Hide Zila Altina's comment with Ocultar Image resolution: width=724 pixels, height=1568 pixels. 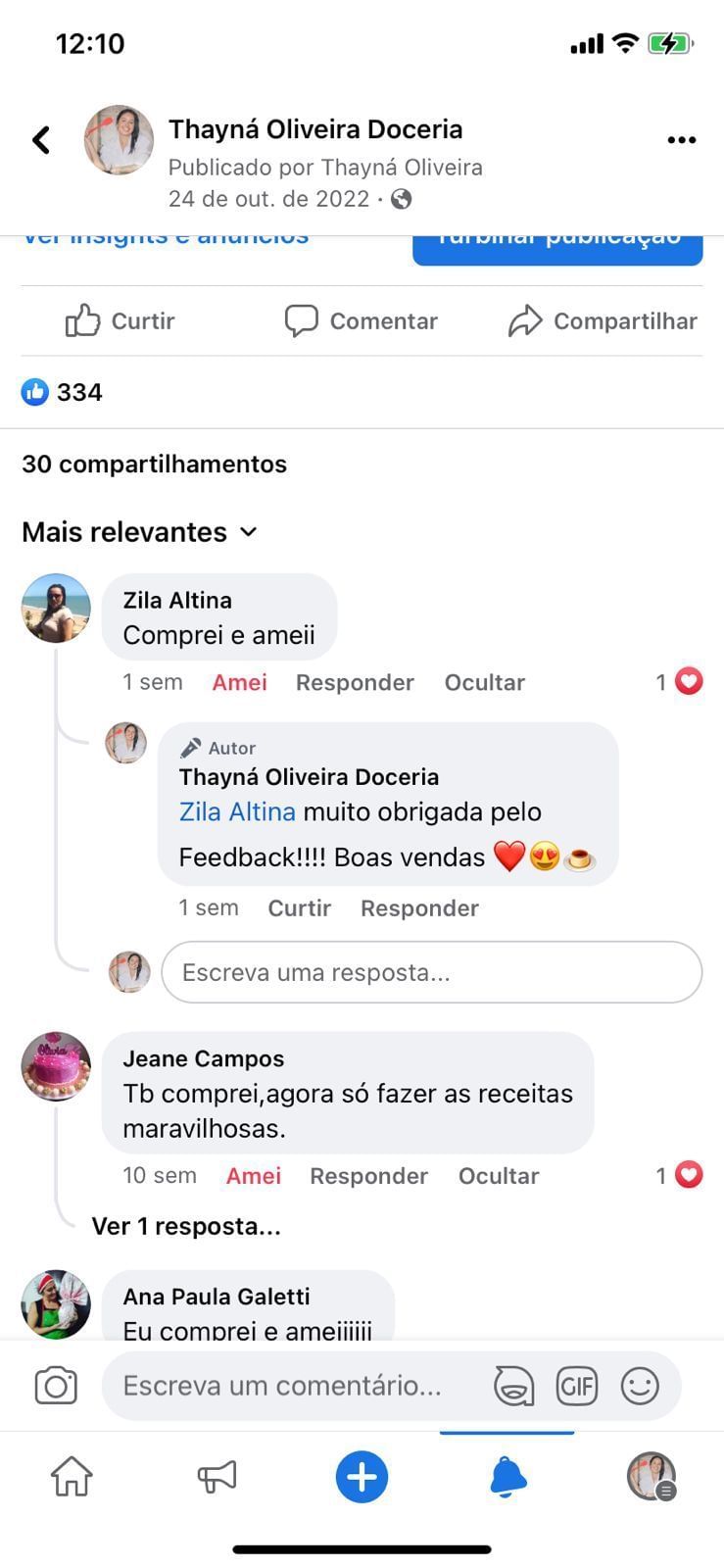click(484, 682)
